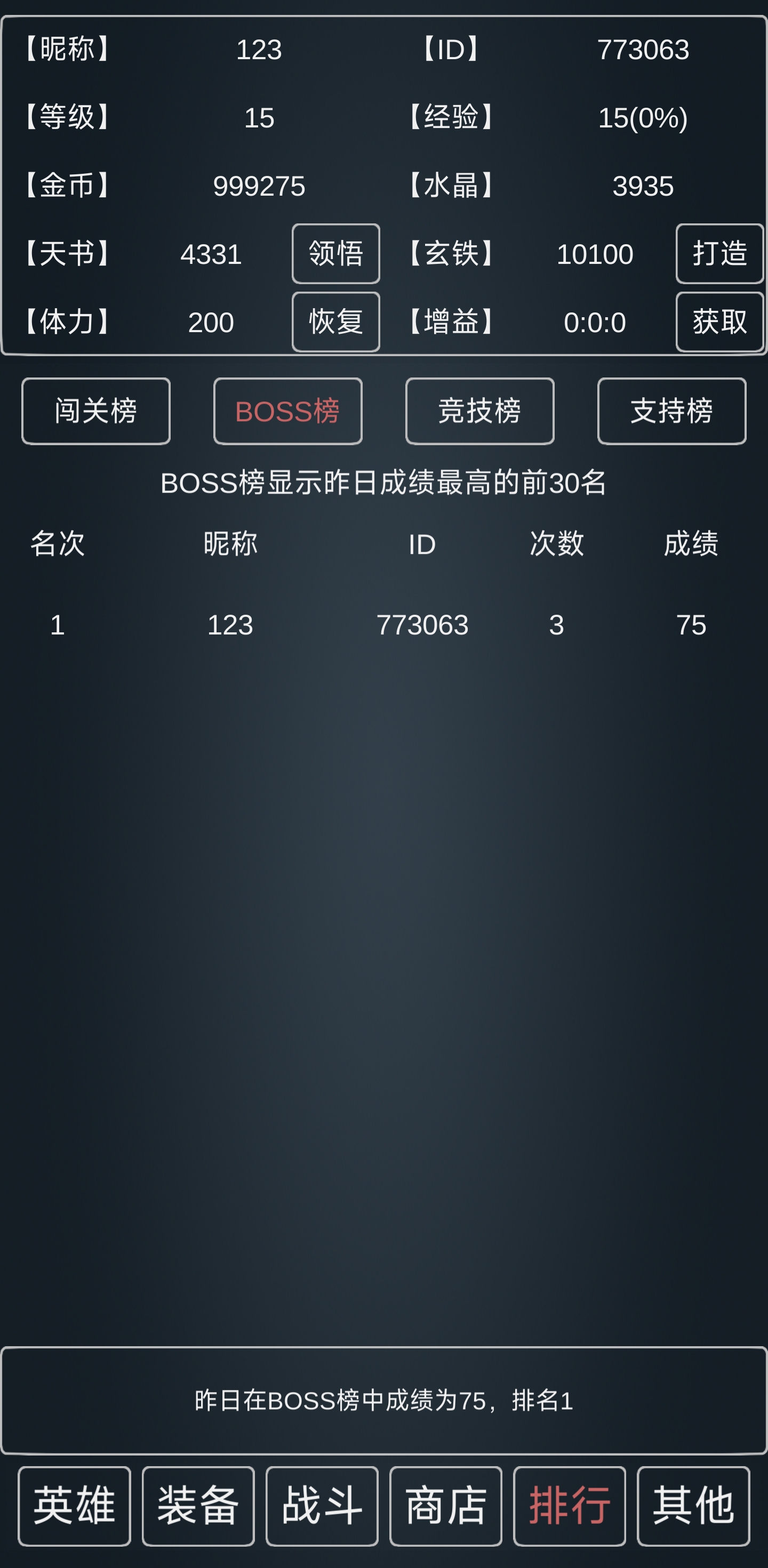Screen dimensions: 768x1568
Task: Switch to the 闯关榜 leaderboard tab
Action: pos(95,411)
